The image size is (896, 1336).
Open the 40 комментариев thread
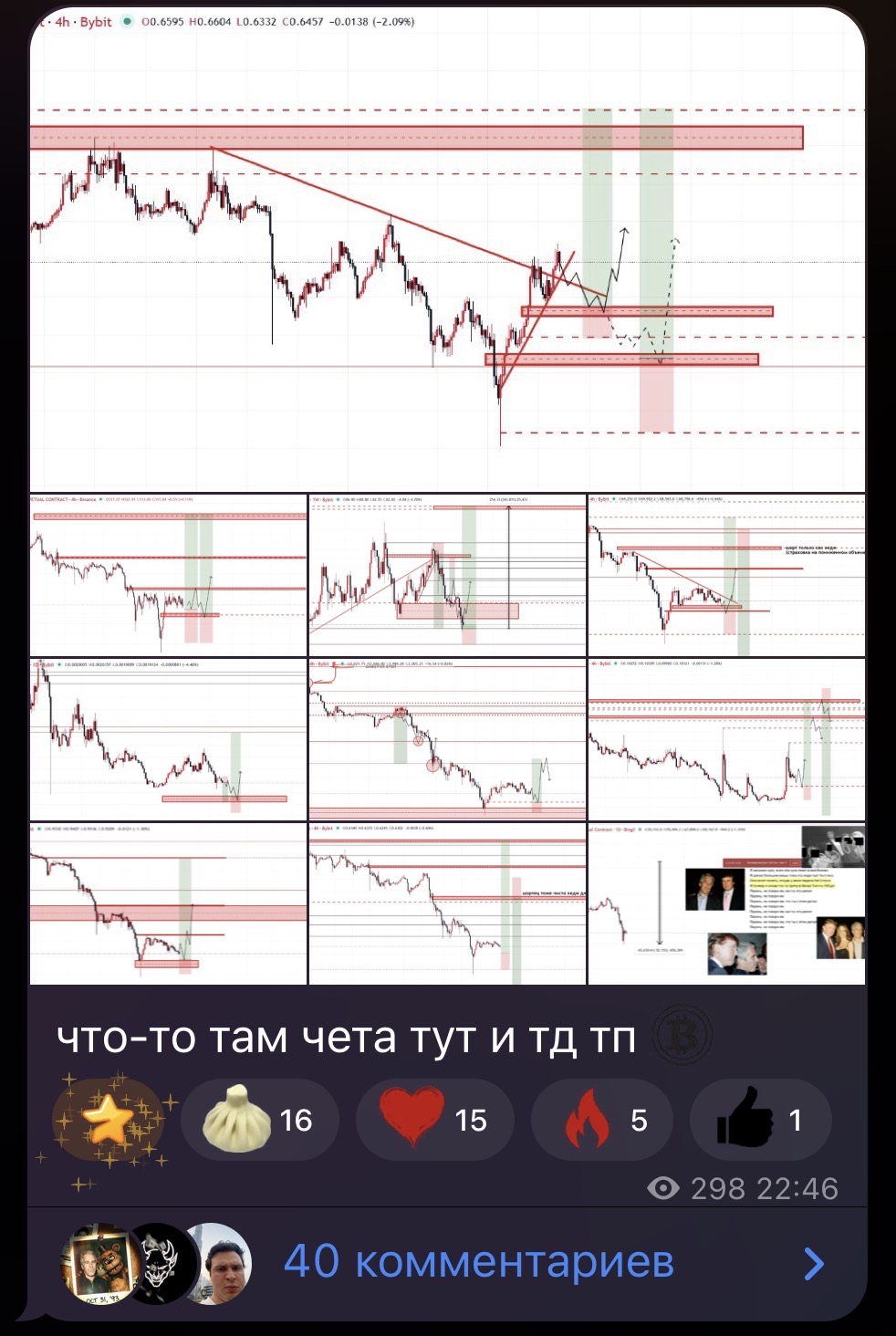point(478,1263)
